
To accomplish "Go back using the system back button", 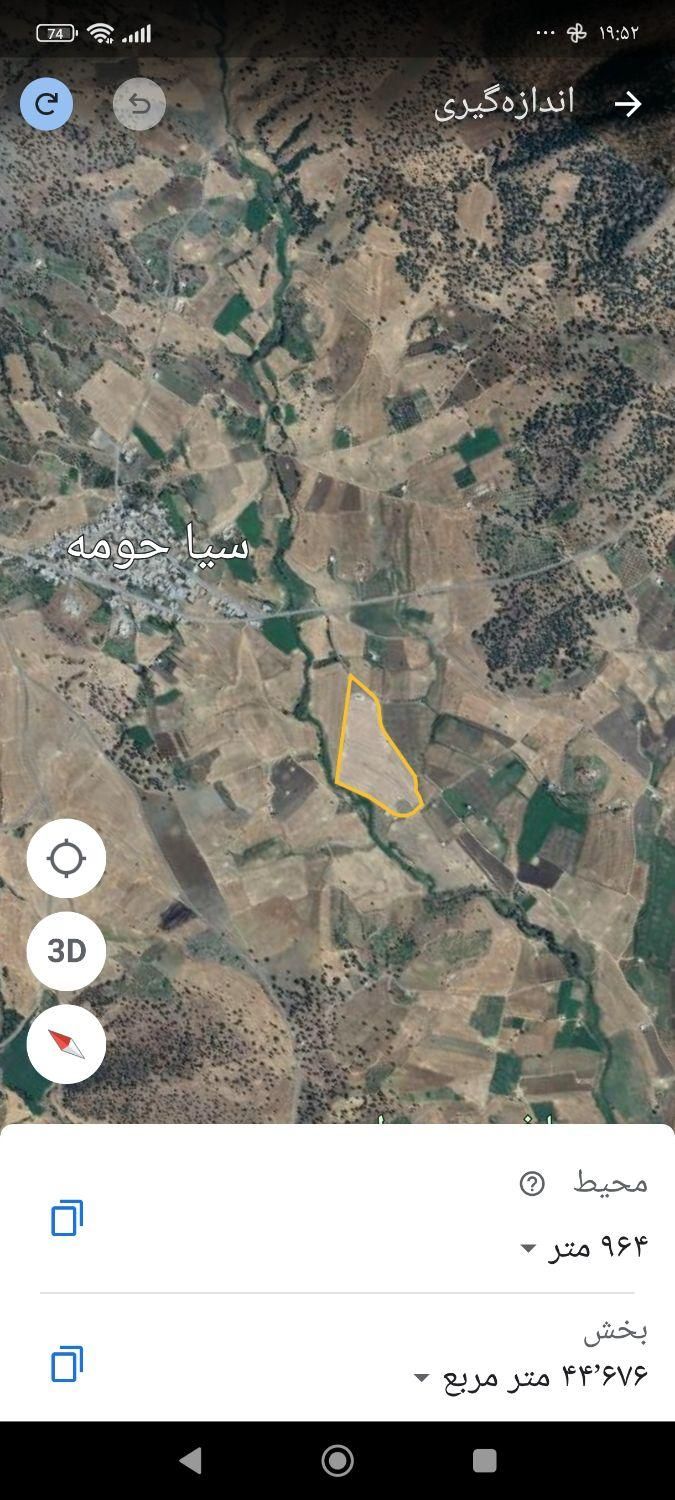I will (190, 1460).
